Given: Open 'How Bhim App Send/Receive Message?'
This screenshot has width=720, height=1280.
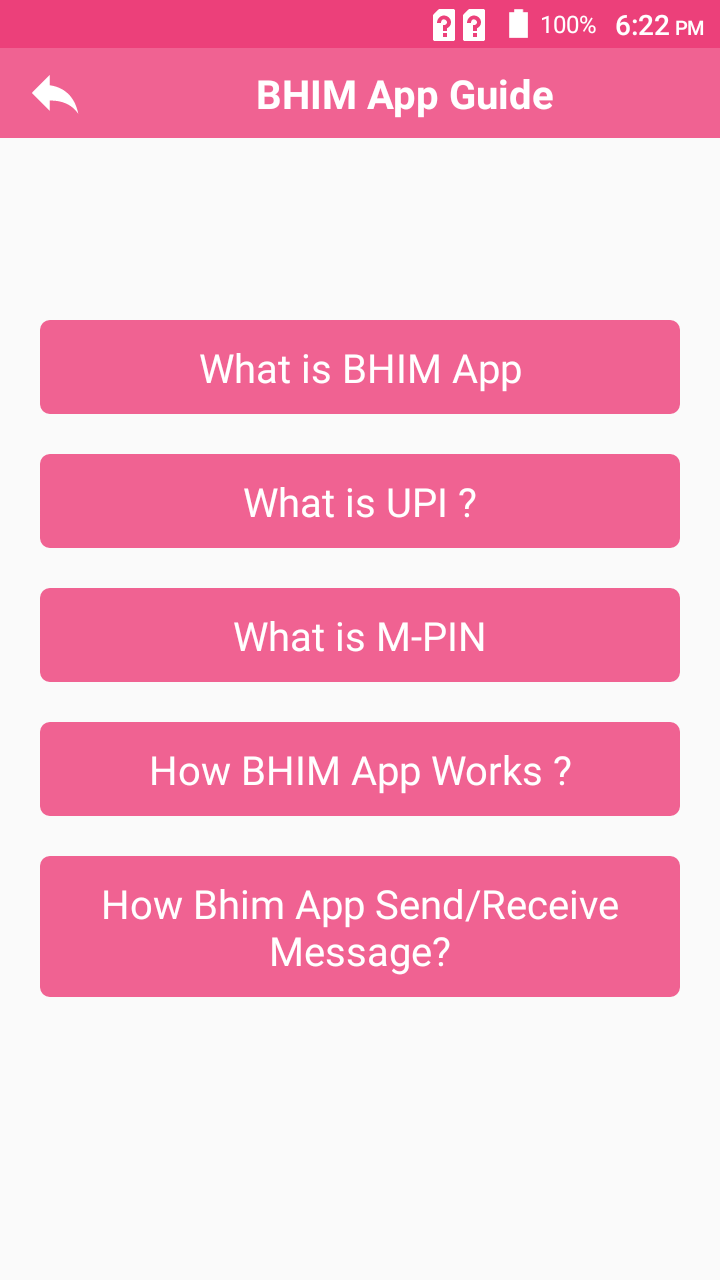Looking at the screenshot, I should click(360, 926).
